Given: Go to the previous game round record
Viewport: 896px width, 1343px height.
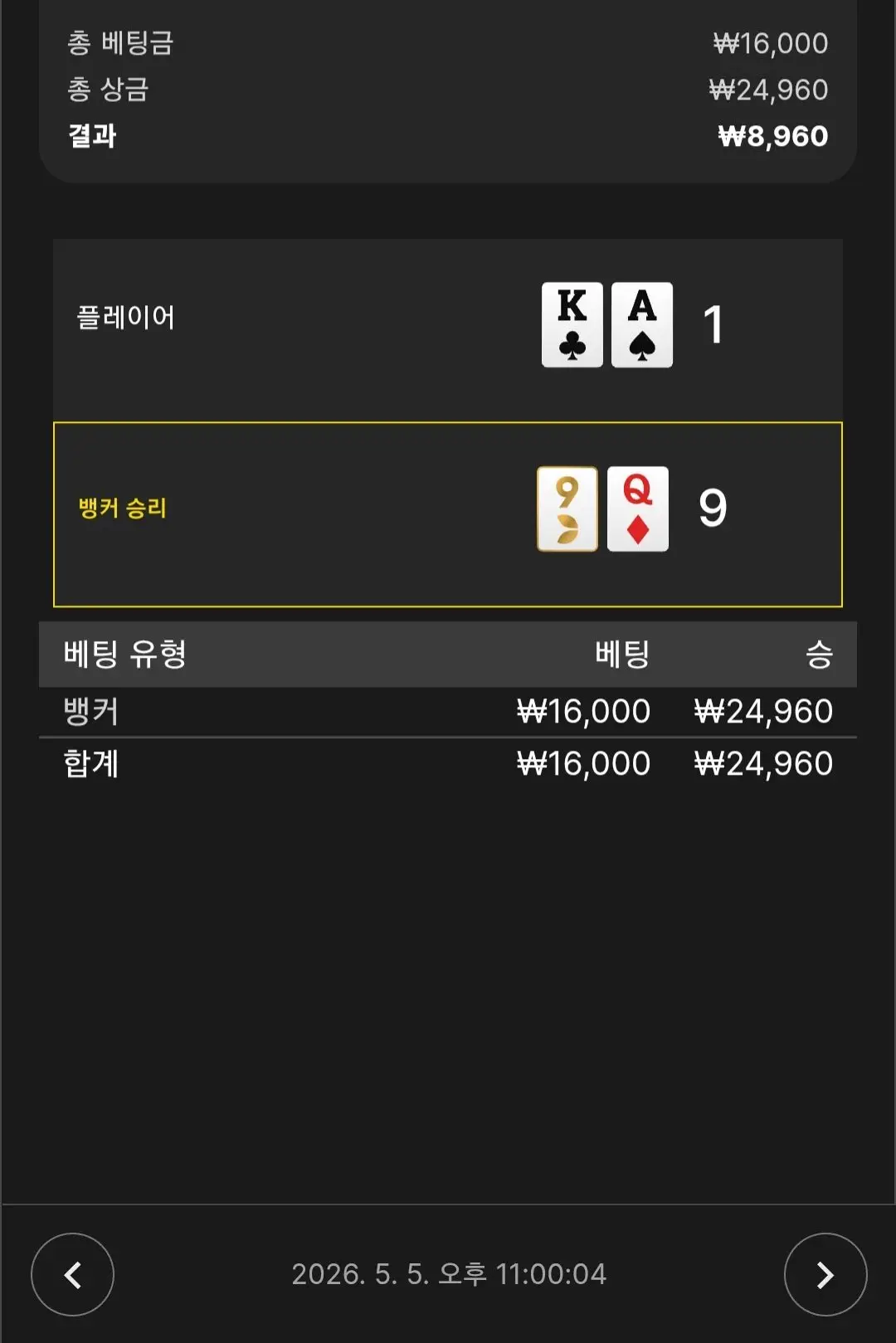Looking at the screenshot, I should click(x=72, y=1274).
